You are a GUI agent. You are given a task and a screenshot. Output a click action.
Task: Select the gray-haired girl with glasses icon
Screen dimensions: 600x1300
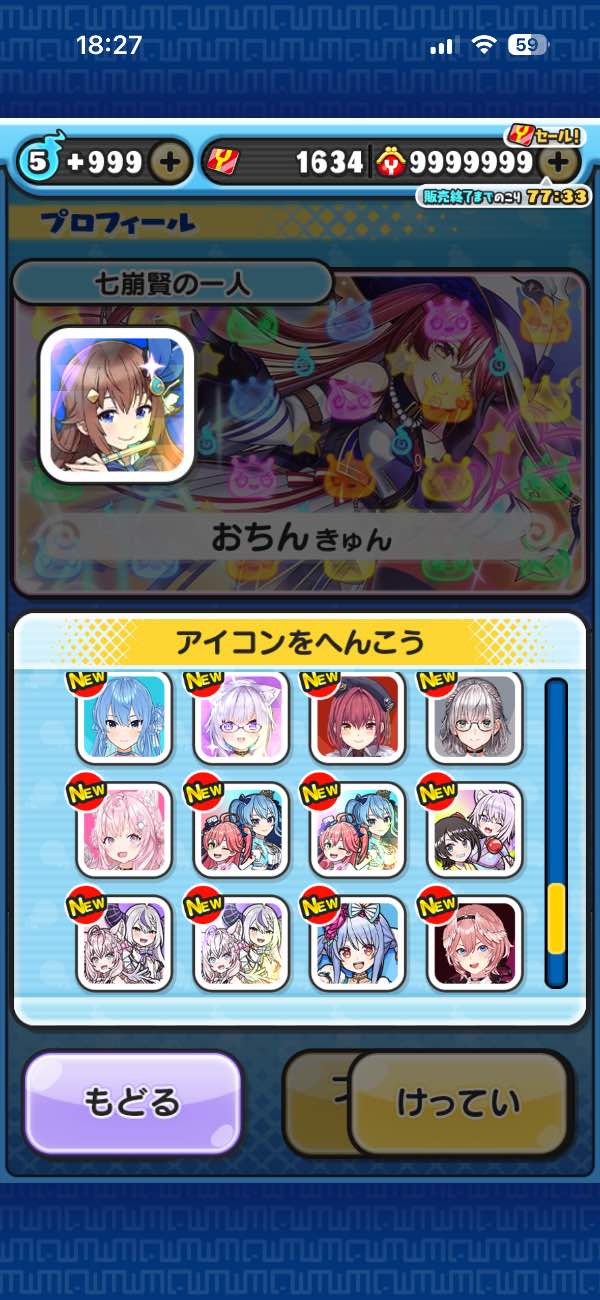(x=474, y=718)
